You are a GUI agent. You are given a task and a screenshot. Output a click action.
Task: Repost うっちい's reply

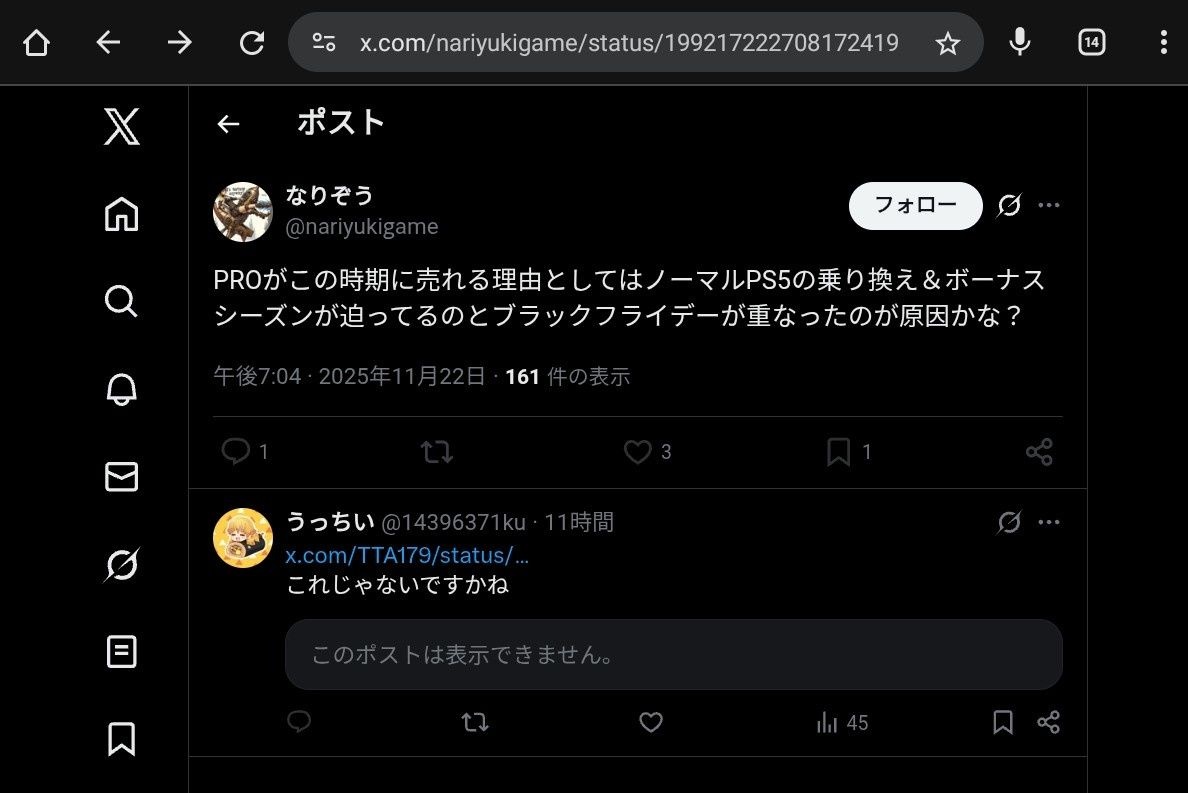(476, 722)
